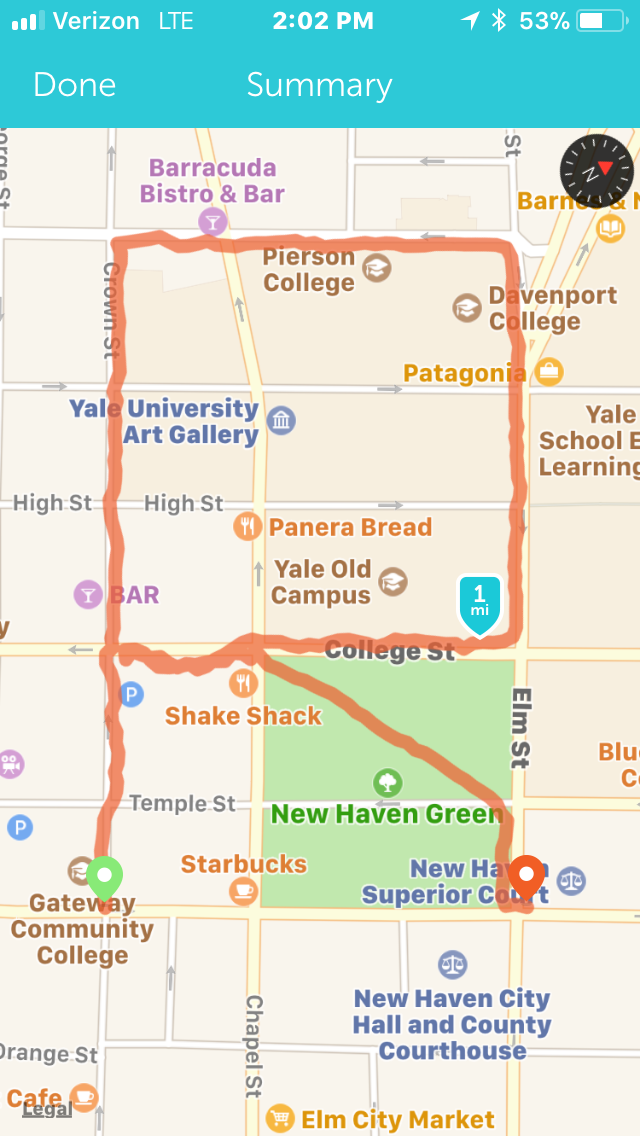Viewport: 640px width, 1136px height.
Task: Select the orange end pin
Action: (x=526, y=877)
